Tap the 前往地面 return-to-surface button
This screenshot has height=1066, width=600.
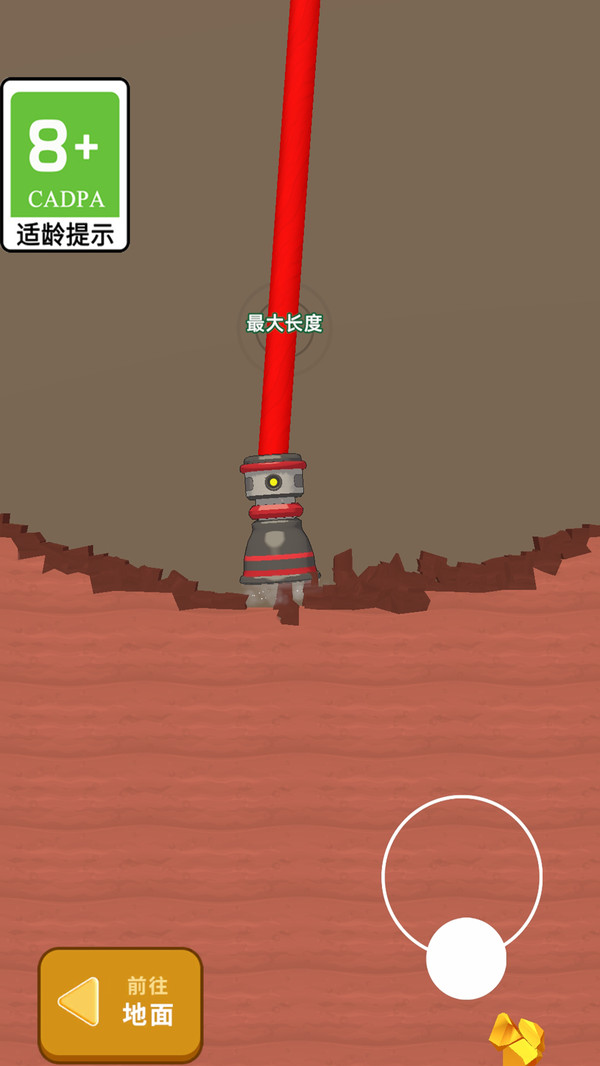(x=121, y=1003)
